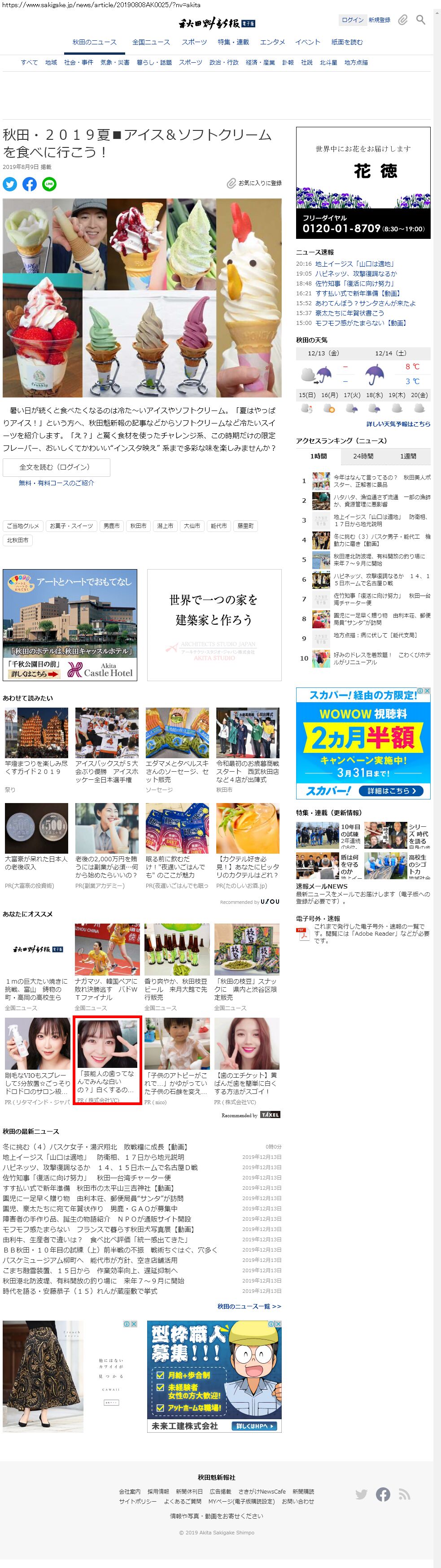Switch ranking to the 1週間 tab
Viewport: 441px width, 1568px height.
[408, 456]
